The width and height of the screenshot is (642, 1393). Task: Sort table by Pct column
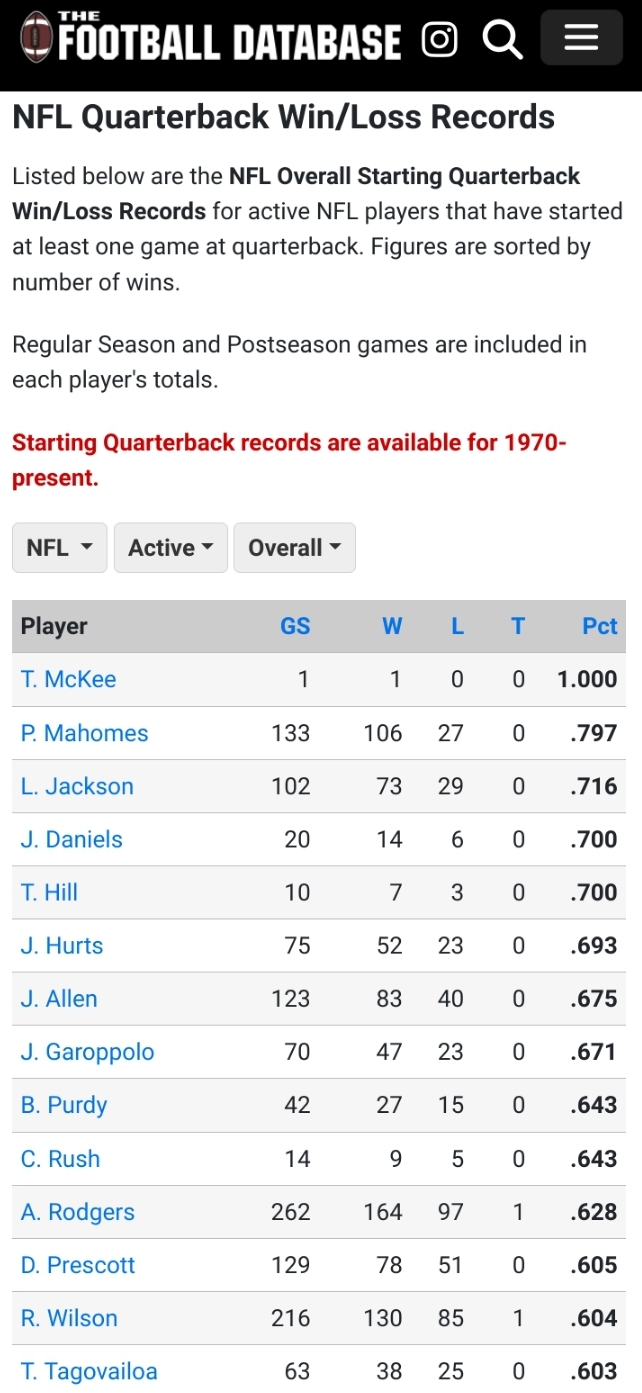click(x=600, y=627)
